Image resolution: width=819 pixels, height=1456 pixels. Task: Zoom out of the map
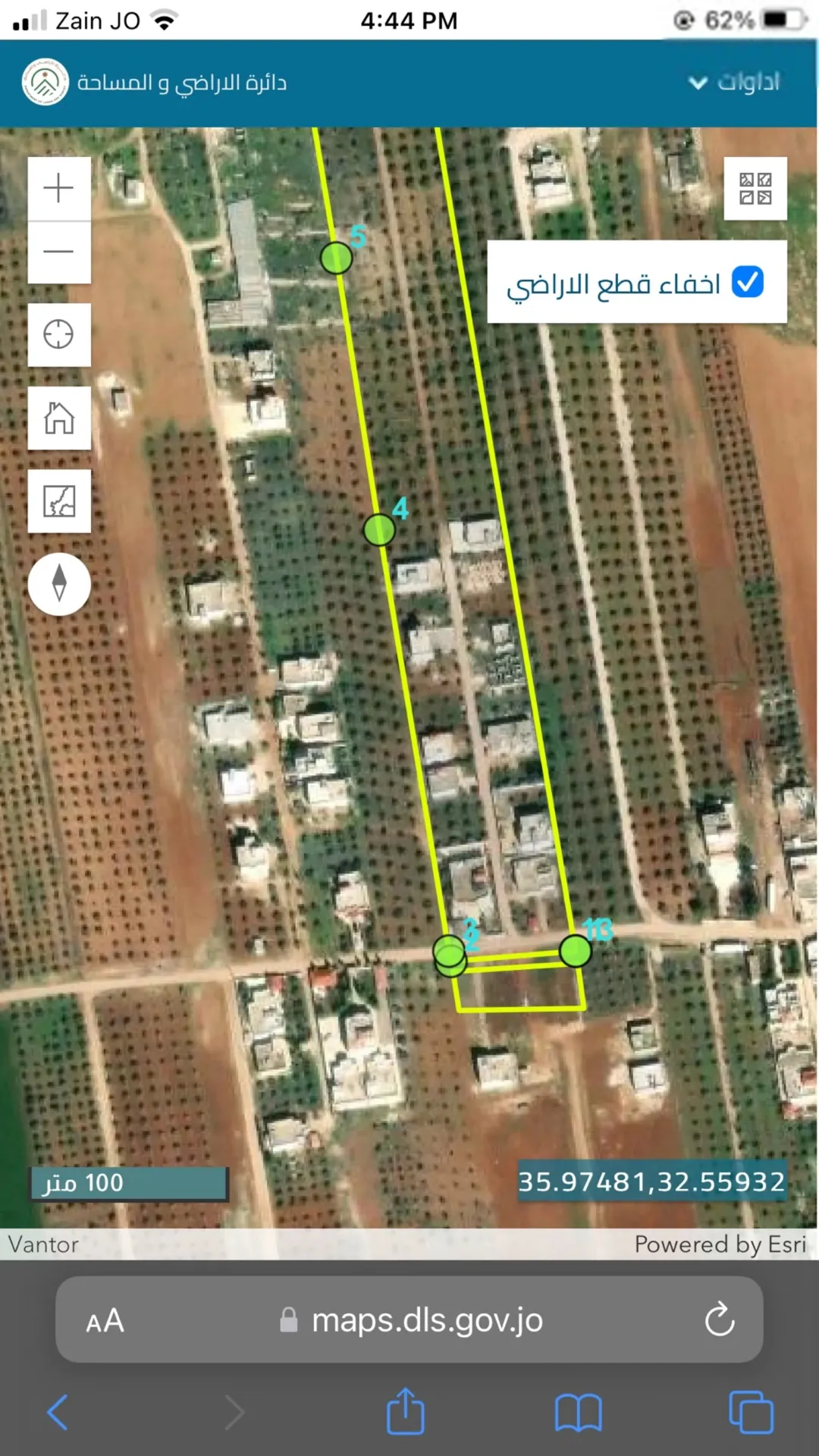tap(59, 253)
